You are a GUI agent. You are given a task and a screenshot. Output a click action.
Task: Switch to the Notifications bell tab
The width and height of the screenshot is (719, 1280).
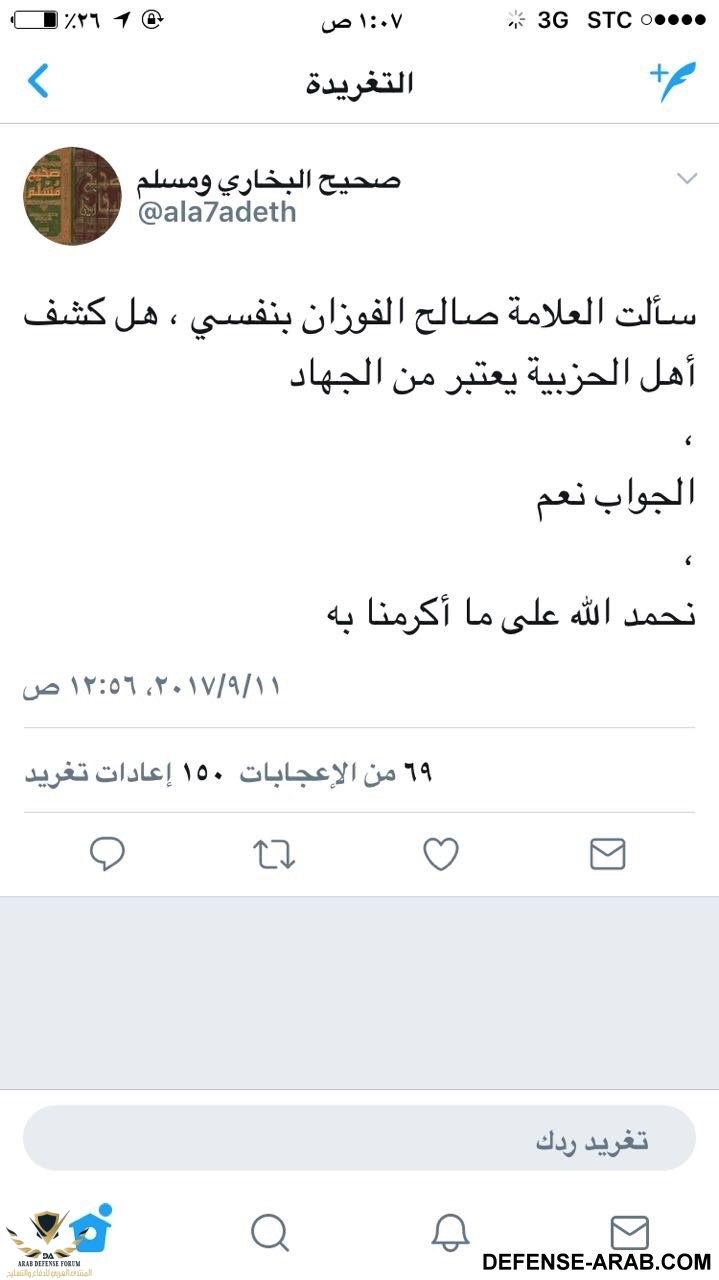tap(450, 1233)
